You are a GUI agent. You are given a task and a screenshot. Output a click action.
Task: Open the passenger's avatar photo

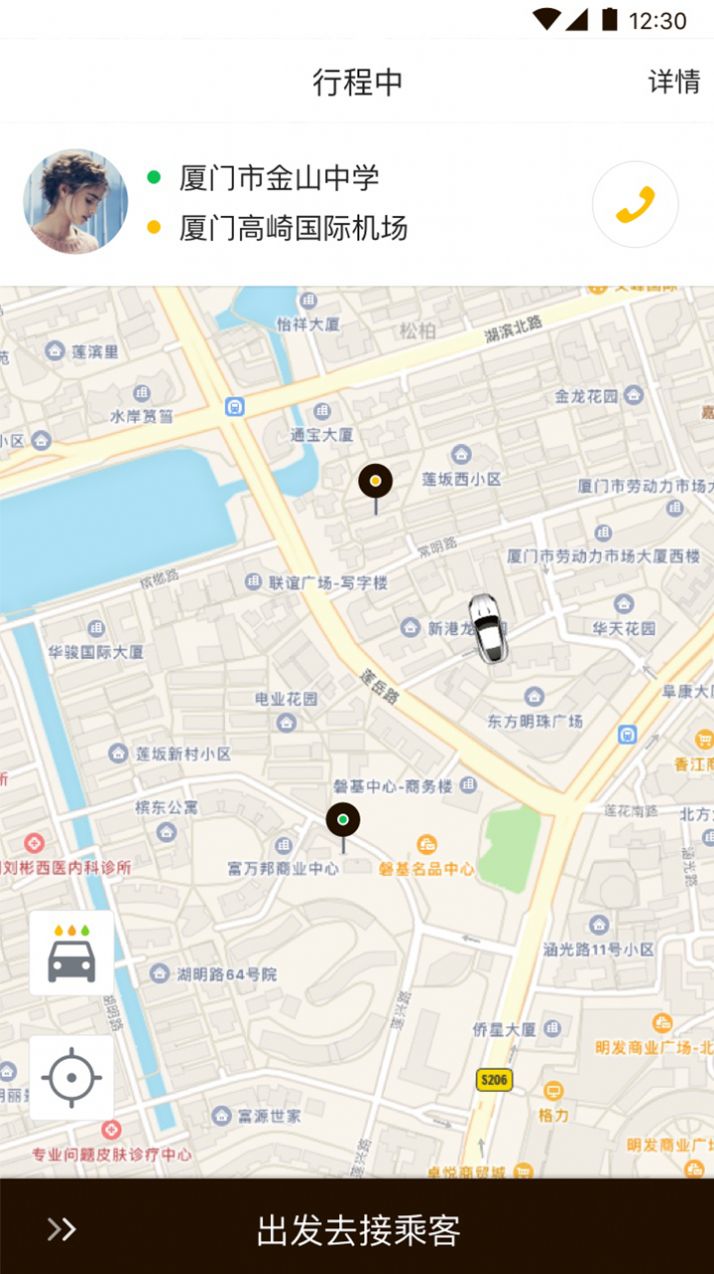click(x=75, y=202)
